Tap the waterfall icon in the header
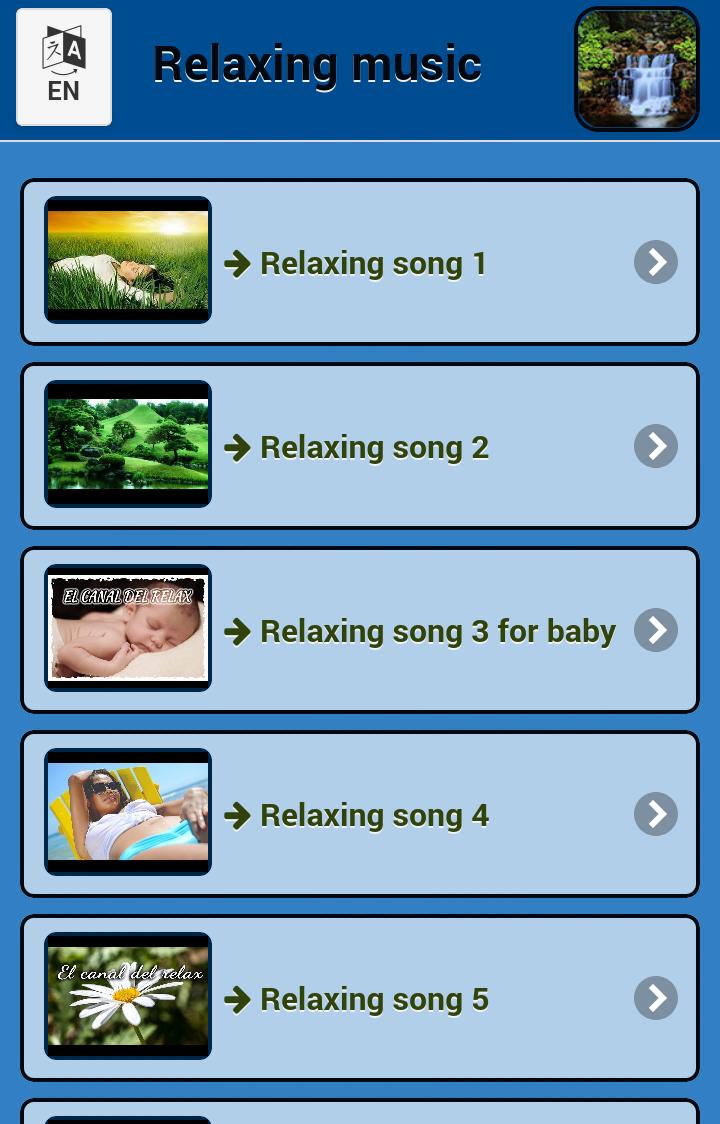The image size is (720, 1124). [636, 69]
